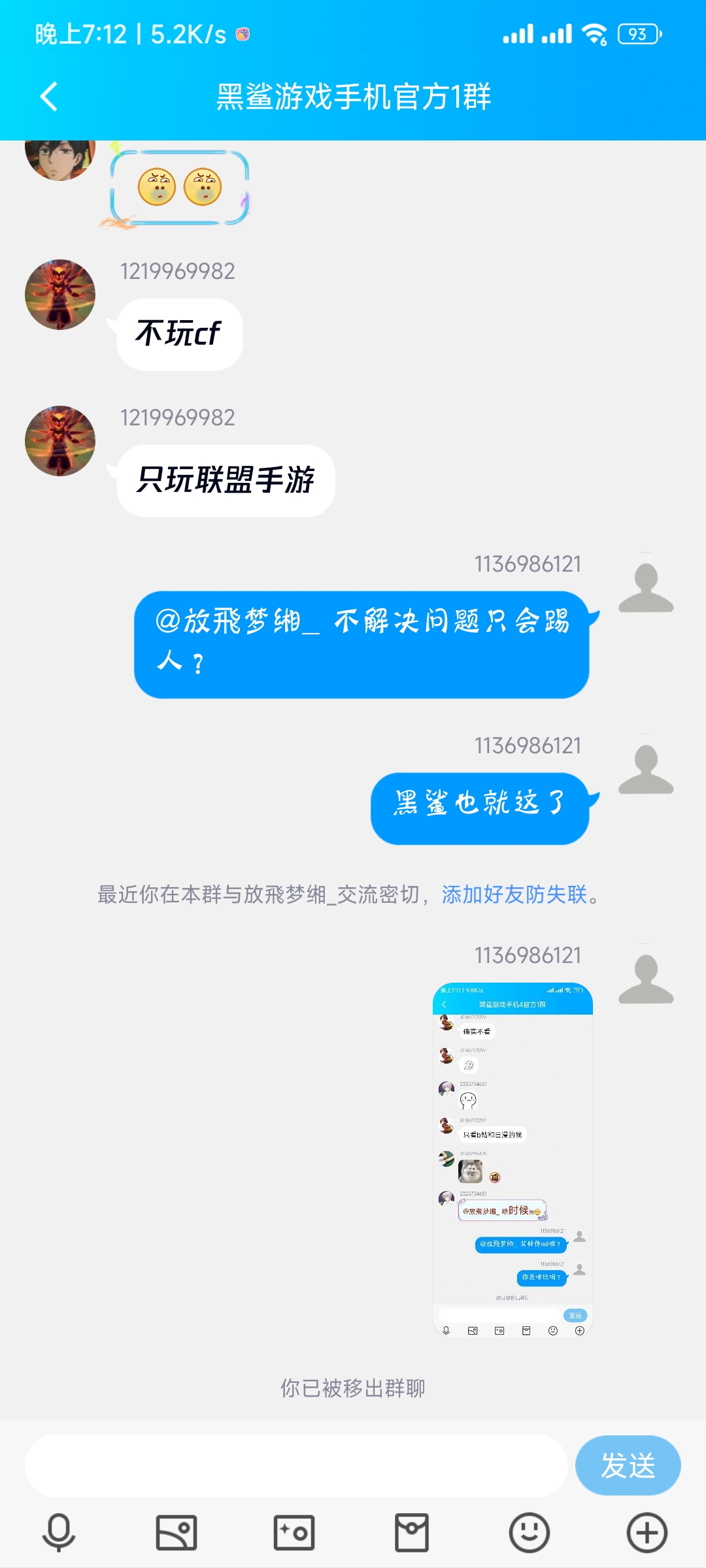This screenshot has width=706, height=1568.
Task: Tap the 添加好友防失联 link
Action: click(x=514, y=894)
